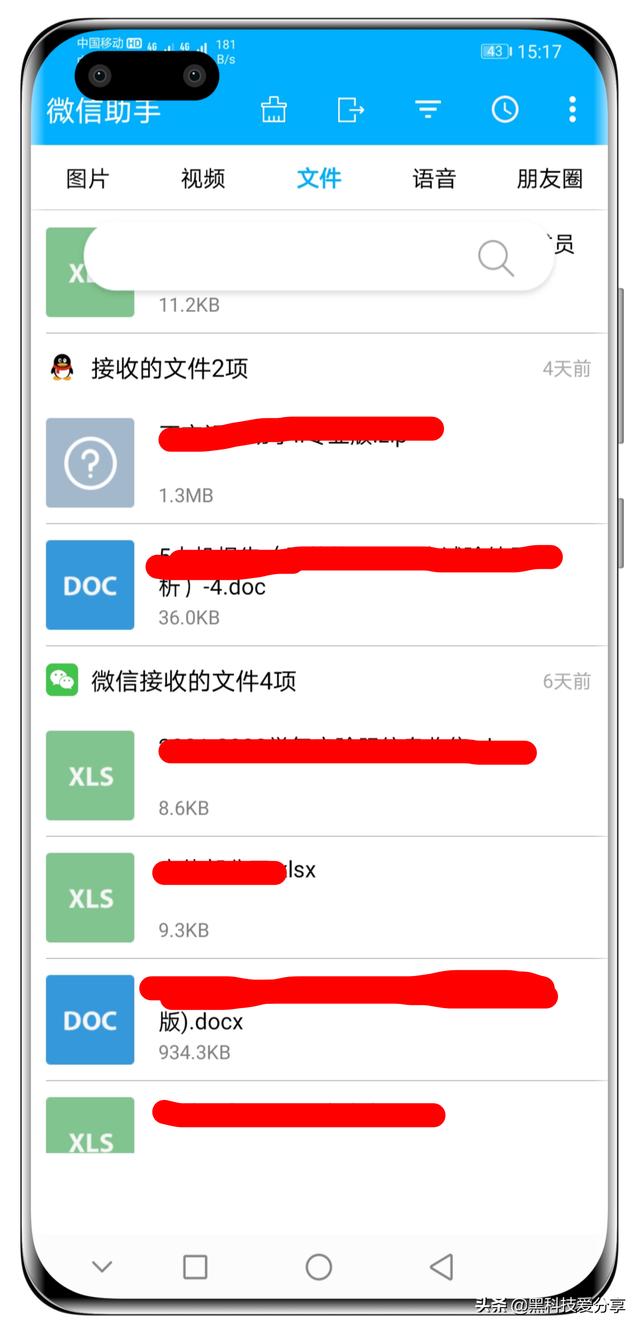Open the history clock icon
Image resolution: width=640 pixels, height=1328 pixels.
(505, 109)
